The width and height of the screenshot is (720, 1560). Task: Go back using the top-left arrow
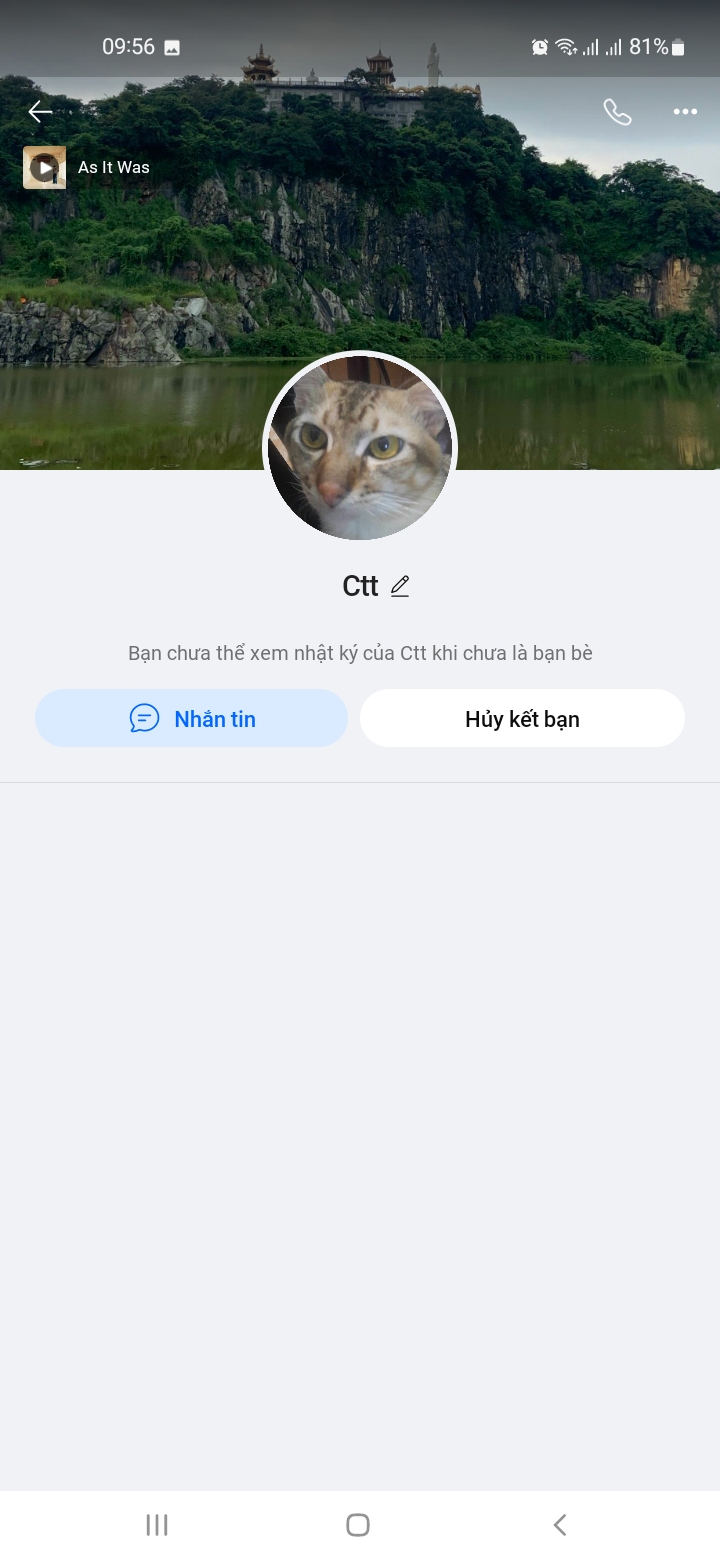pyautogui.click(x=40, y=112)
